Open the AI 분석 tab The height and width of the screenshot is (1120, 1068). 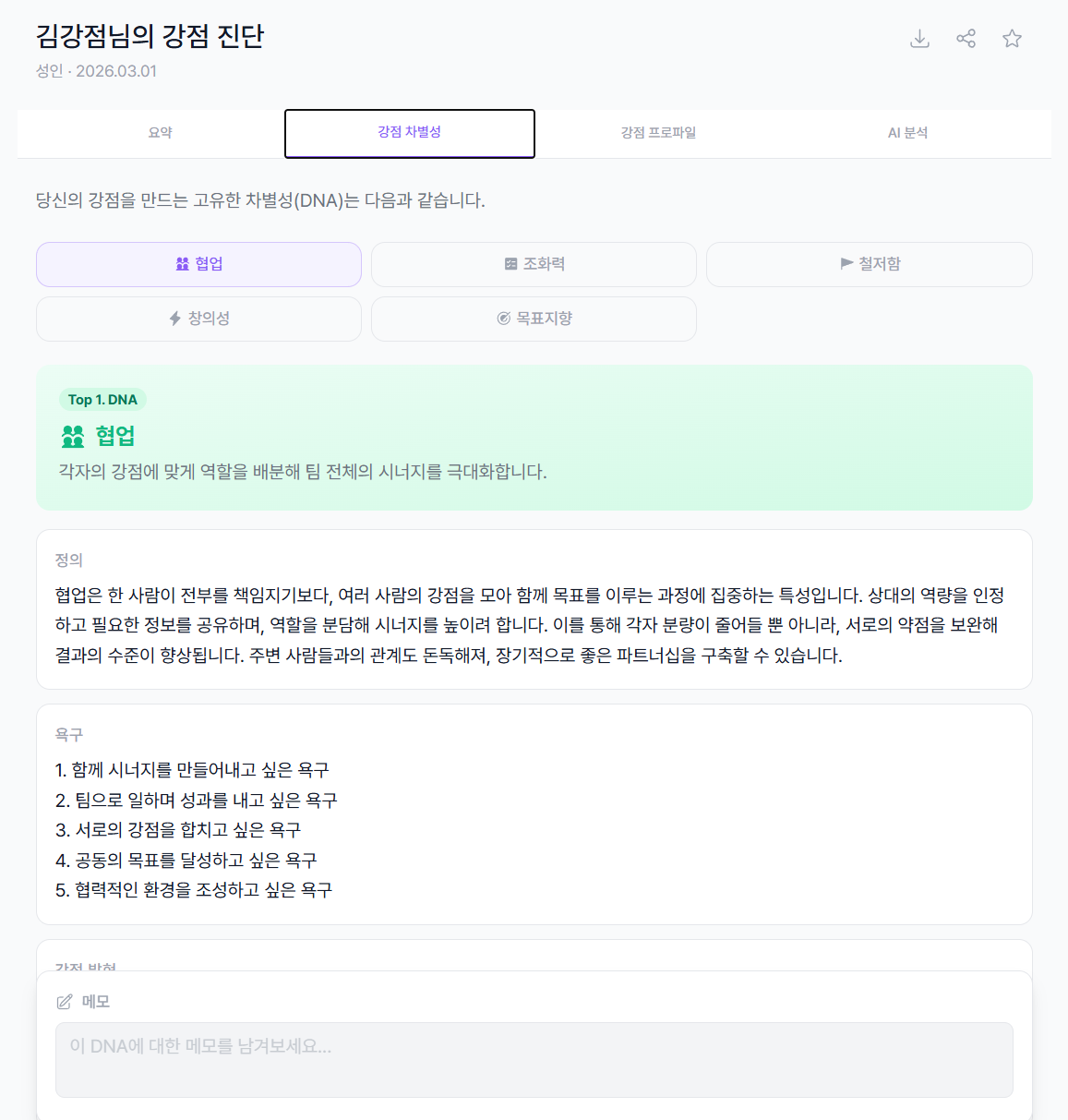(x=907, y=132)
